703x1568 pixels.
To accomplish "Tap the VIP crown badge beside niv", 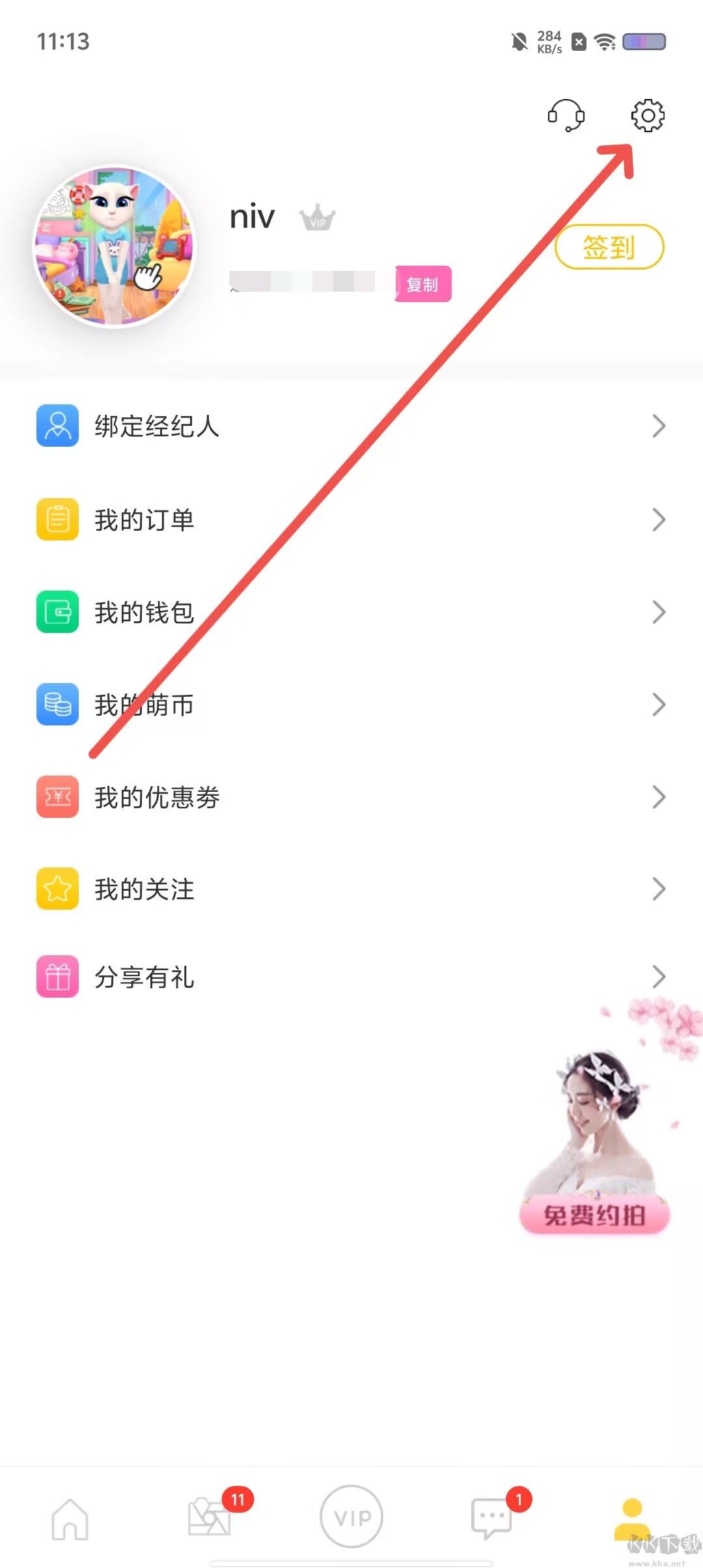I will click(317, 218).
